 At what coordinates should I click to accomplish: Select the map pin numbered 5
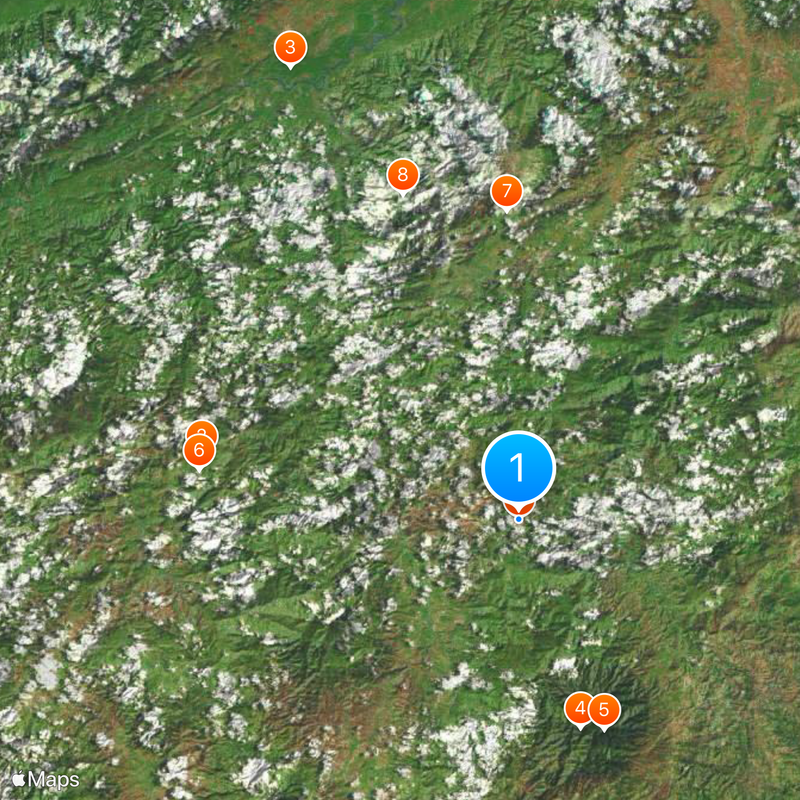[604, 710]
